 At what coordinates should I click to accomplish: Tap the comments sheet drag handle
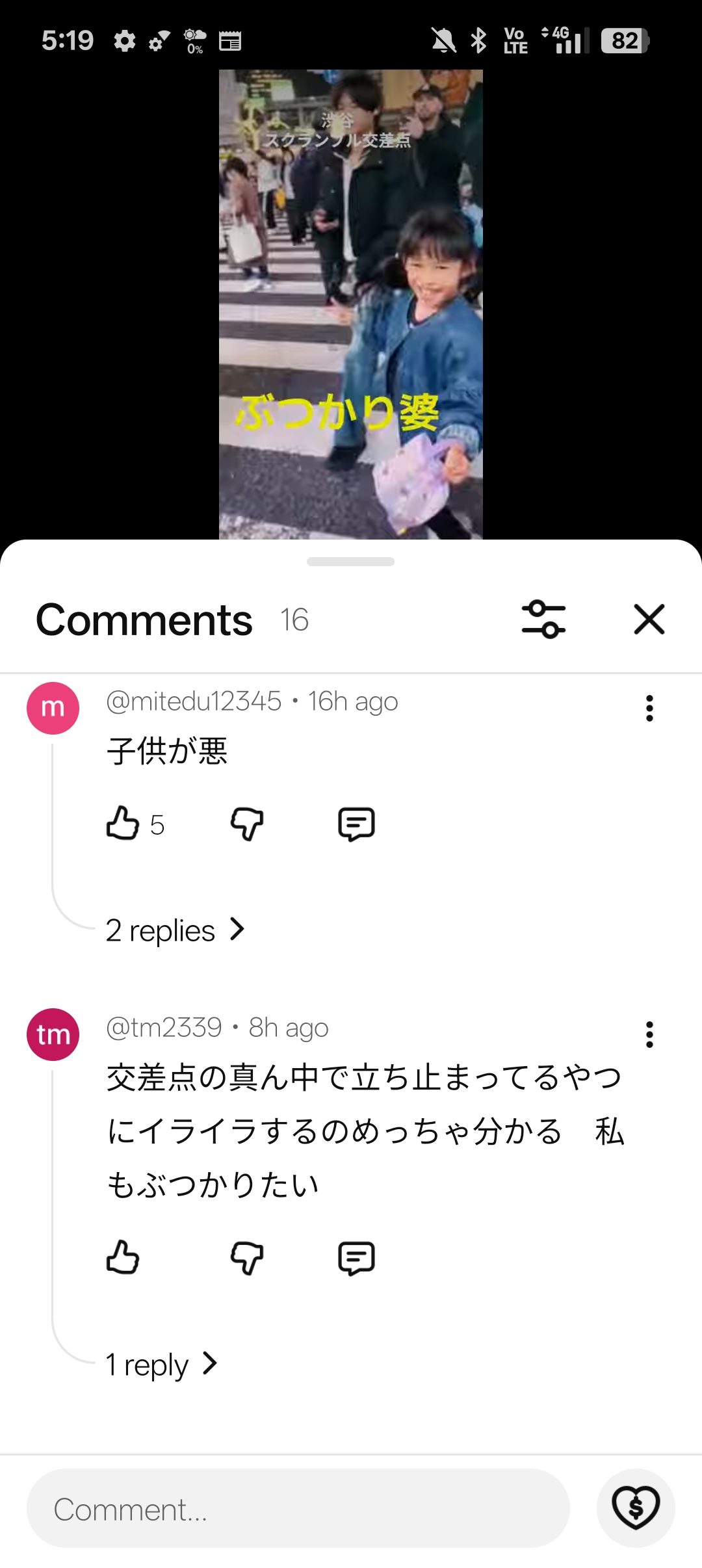coord(350,562)
